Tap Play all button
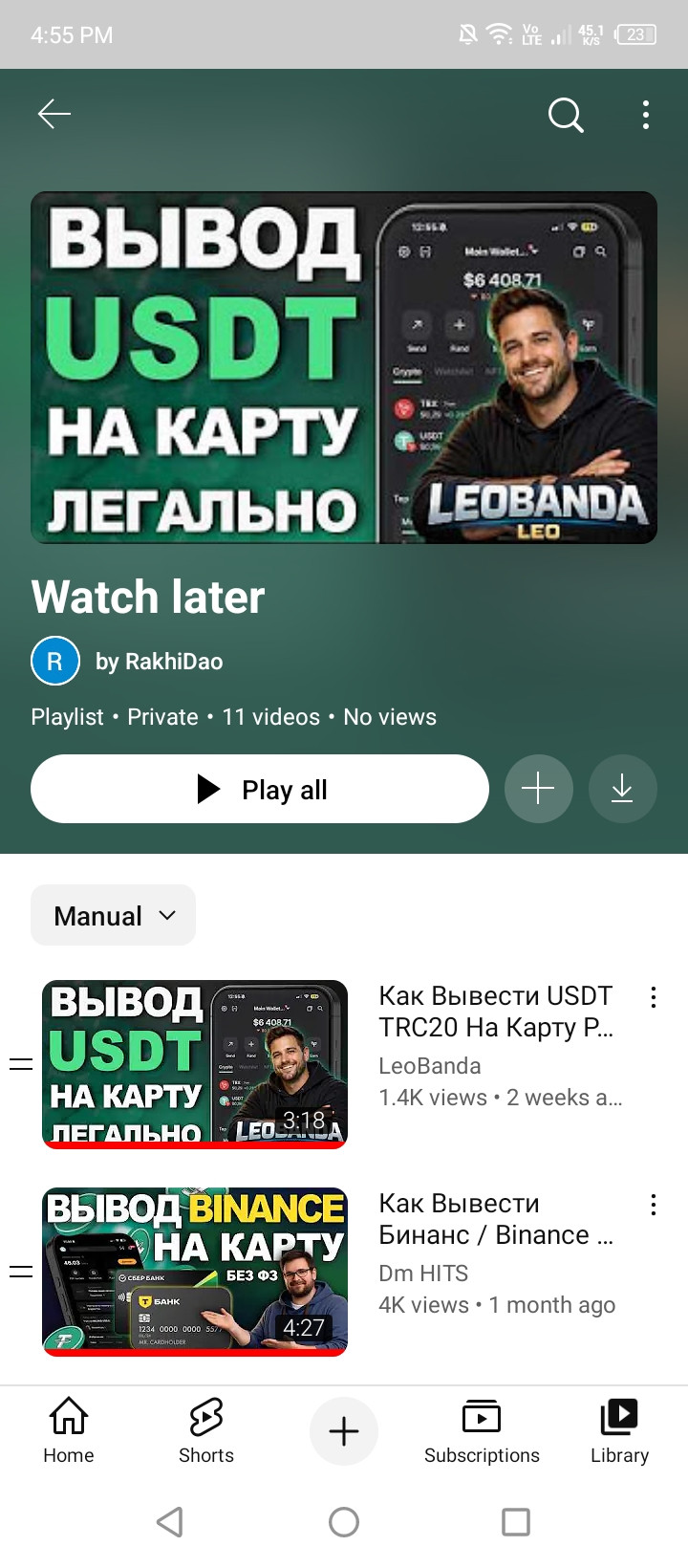Screen dimensions: 688x1568 pyautogui.click(x=260, y=789)
